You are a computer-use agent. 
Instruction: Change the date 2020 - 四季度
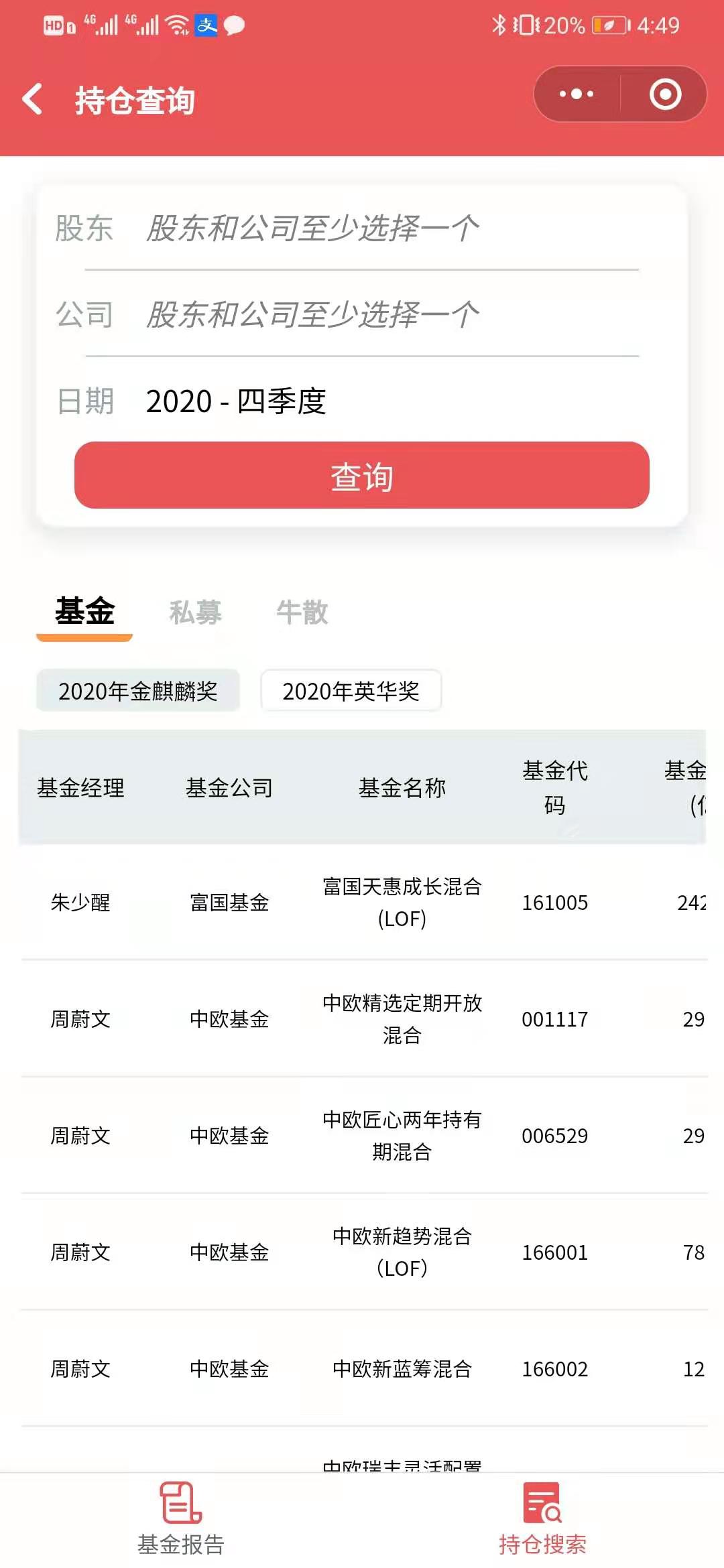(x=362, y=401)
